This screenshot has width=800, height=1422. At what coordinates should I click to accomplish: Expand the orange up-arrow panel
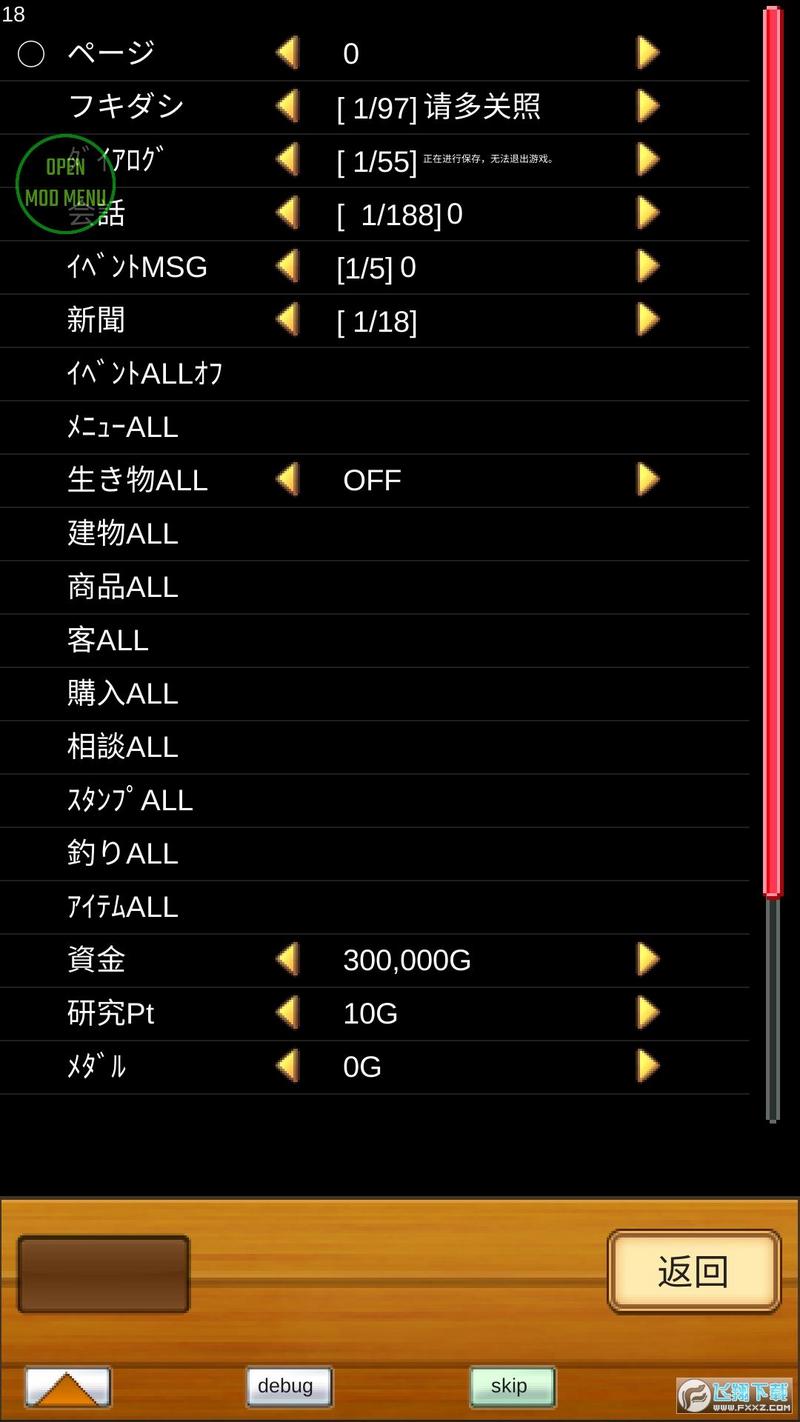(67, 1388)
